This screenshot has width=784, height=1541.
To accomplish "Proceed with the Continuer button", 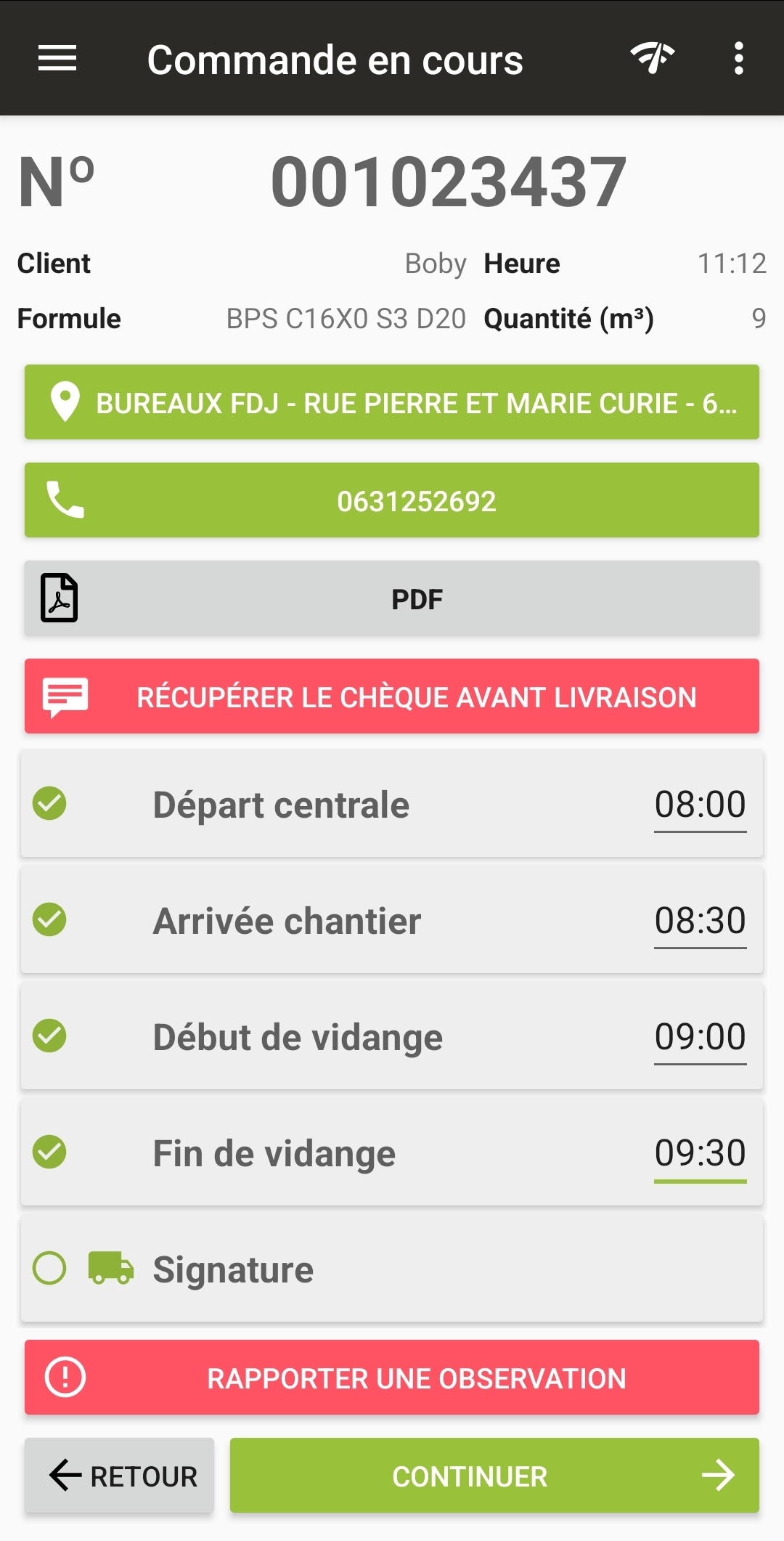I will click(x=494, y=1476).
